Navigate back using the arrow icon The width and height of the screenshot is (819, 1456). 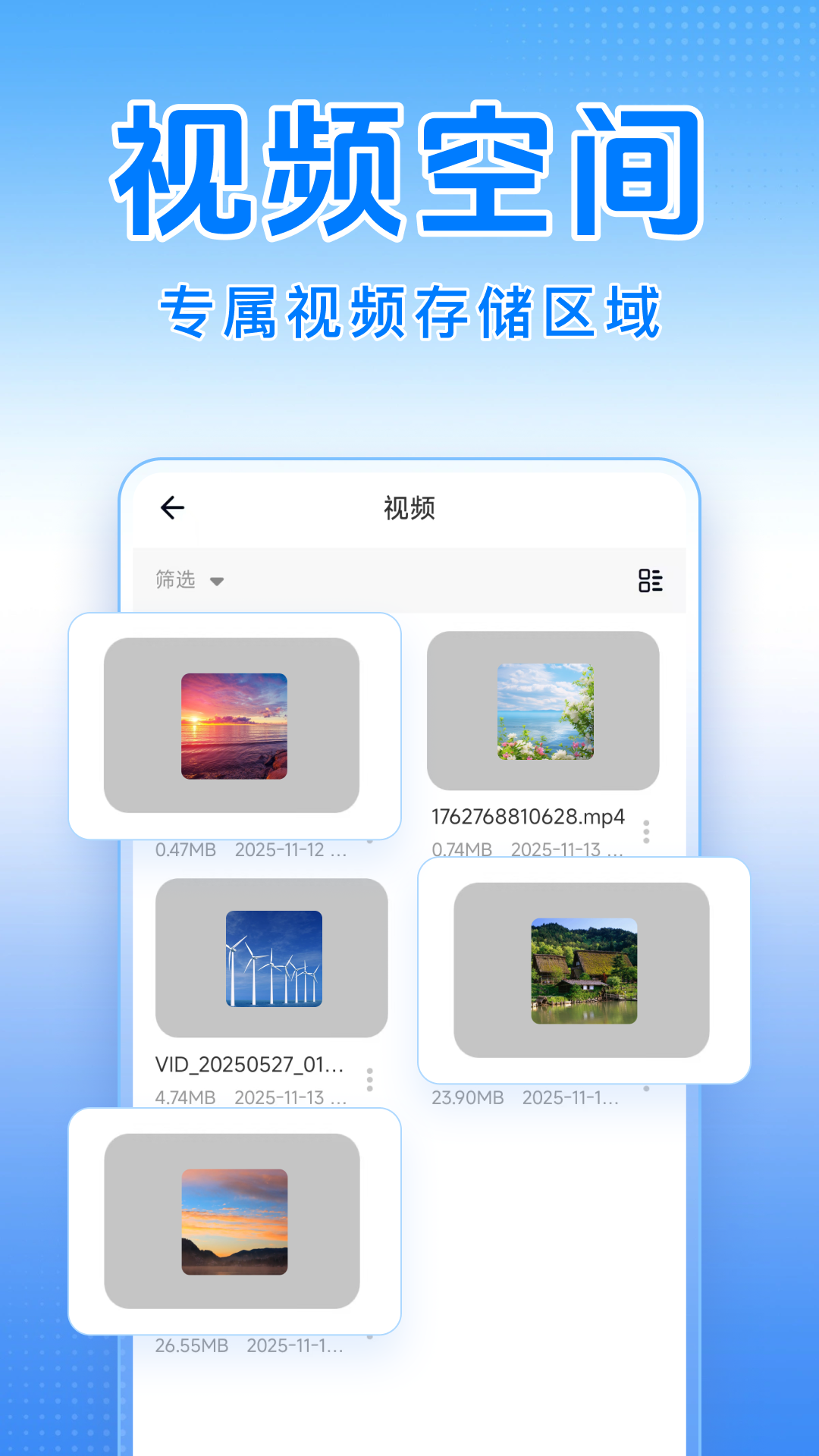(173, 507)
